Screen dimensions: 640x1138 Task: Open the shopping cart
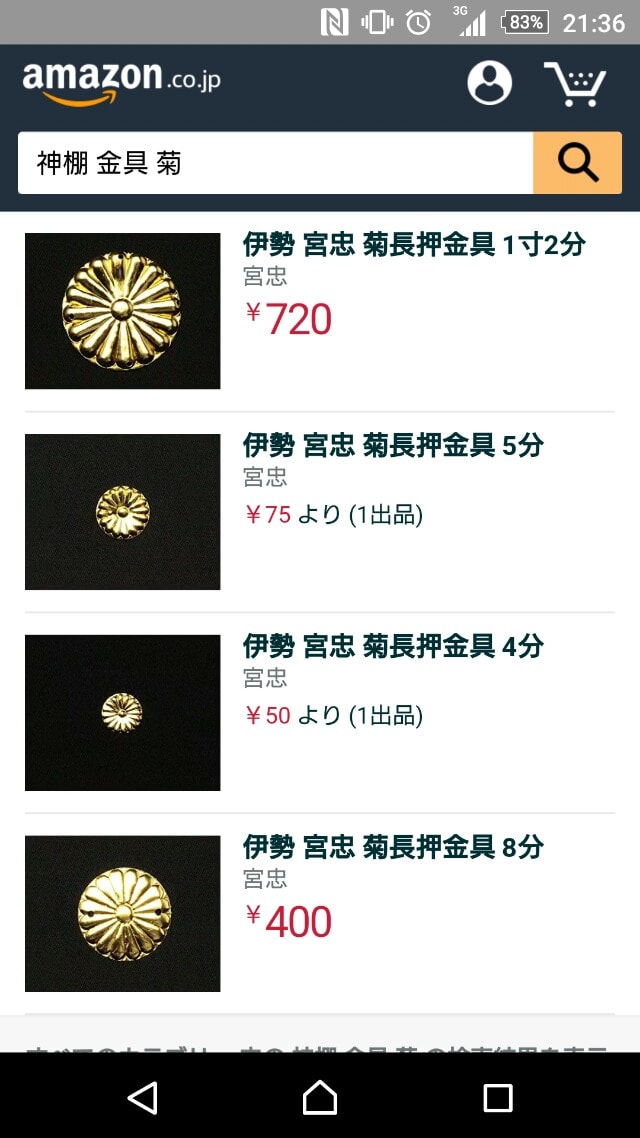point(575,84)
